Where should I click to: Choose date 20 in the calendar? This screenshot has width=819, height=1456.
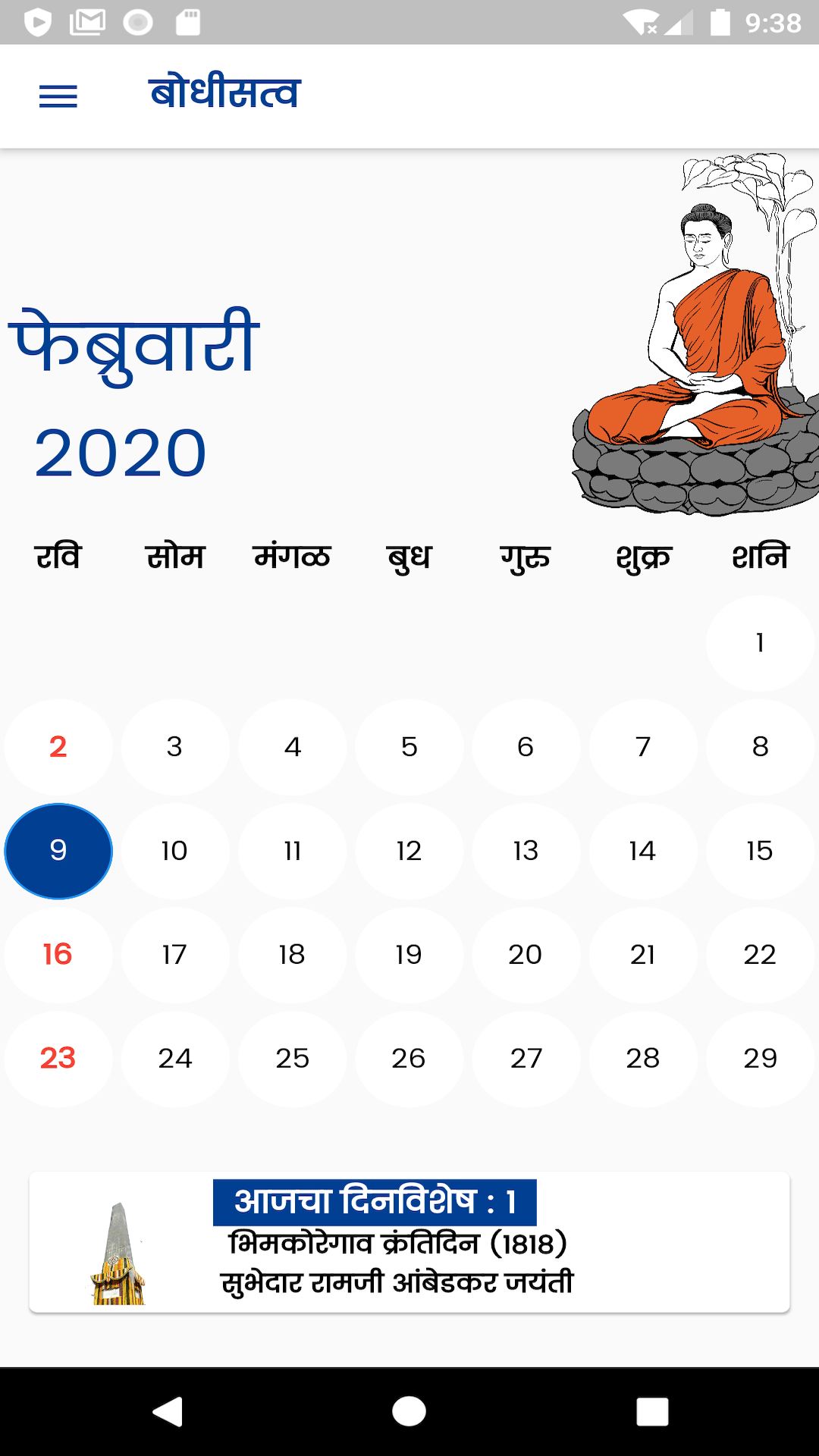pos(526,955)
